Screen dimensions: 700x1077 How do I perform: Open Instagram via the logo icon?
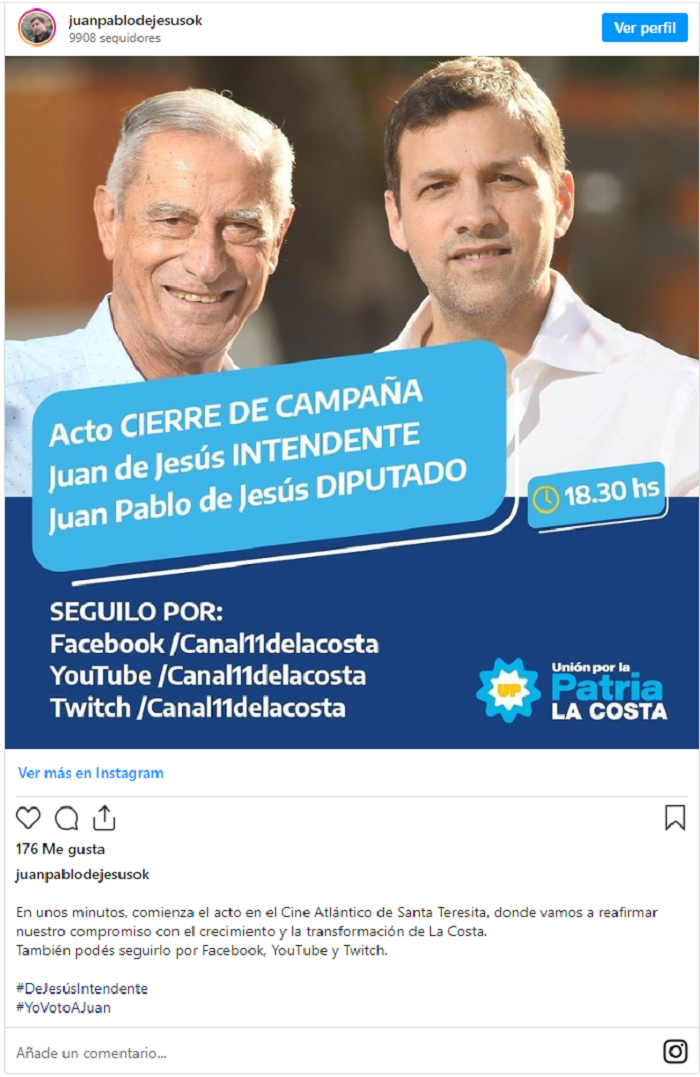tap(675, 1052)
